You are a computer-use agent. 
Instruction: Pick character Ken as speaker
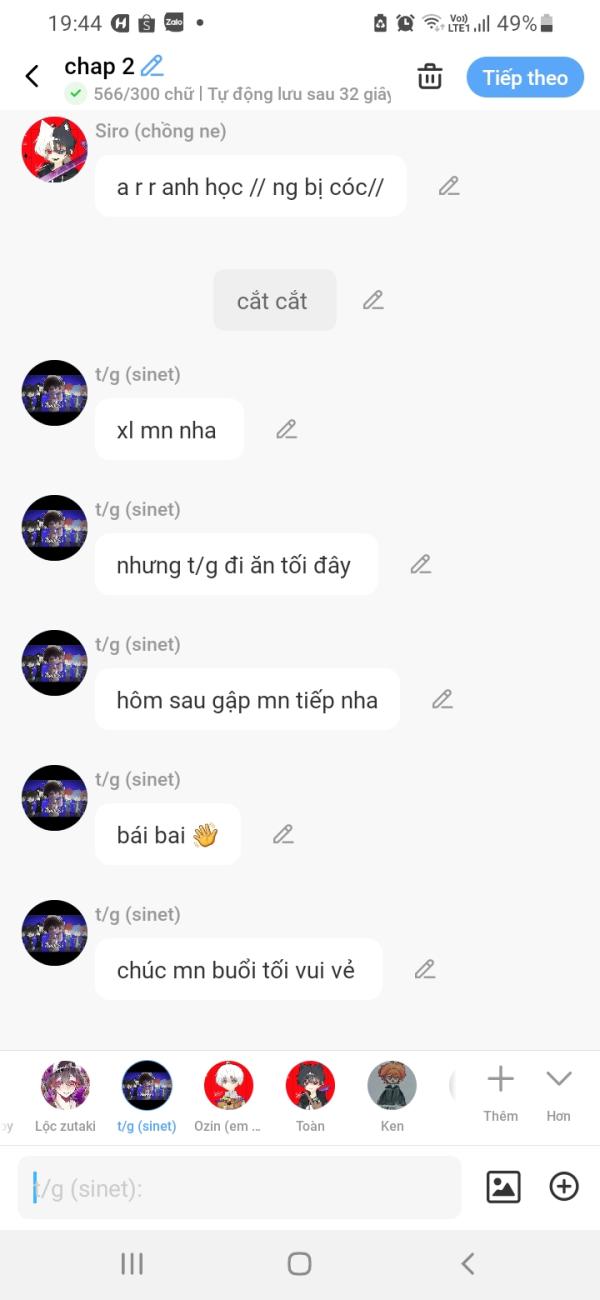tap(392, 1096)
